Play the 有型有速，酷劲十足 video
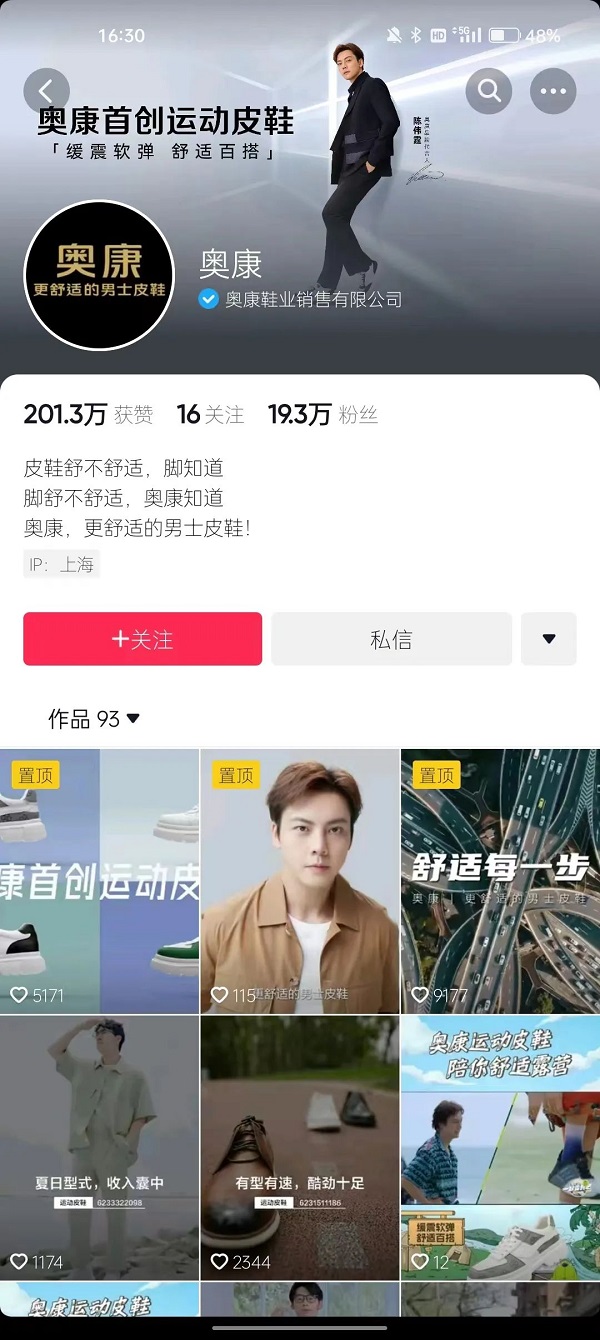The height and width of the screenshot is (1340, 600). 300,1145
